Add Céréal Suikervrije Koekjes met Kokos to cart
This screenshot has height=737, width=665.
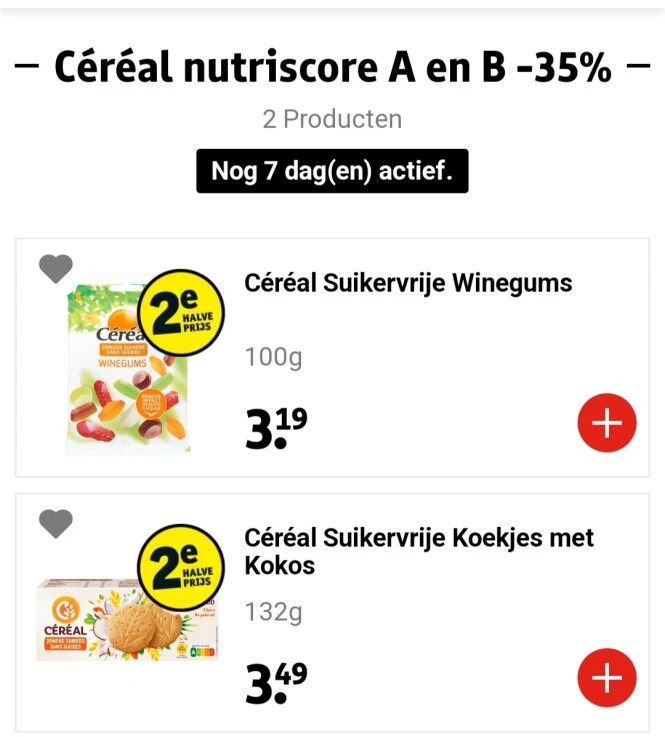click(x=606, y=679)
